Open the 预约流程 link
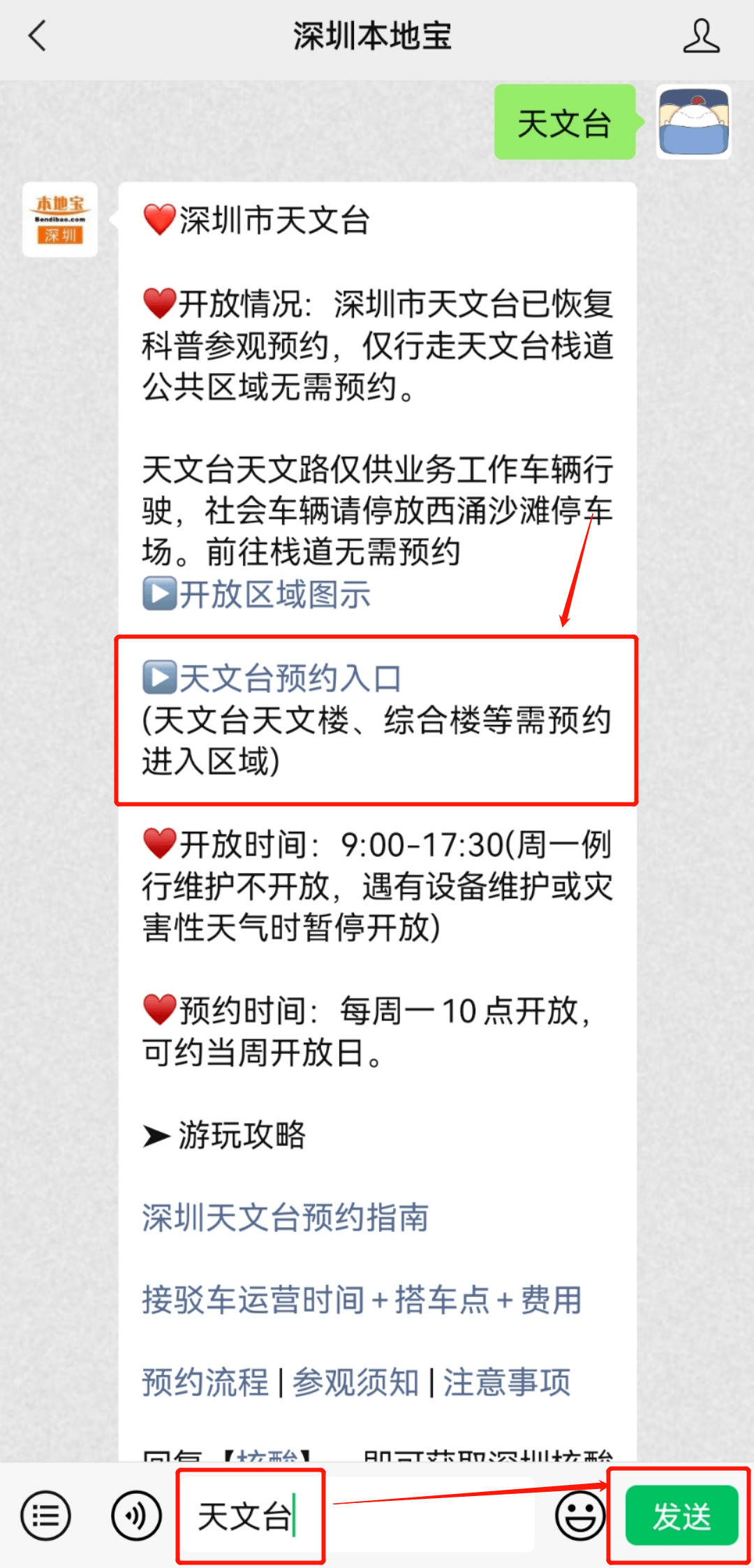The image size is (754, 1568). pyautogui.click(x=205, y=1382)
